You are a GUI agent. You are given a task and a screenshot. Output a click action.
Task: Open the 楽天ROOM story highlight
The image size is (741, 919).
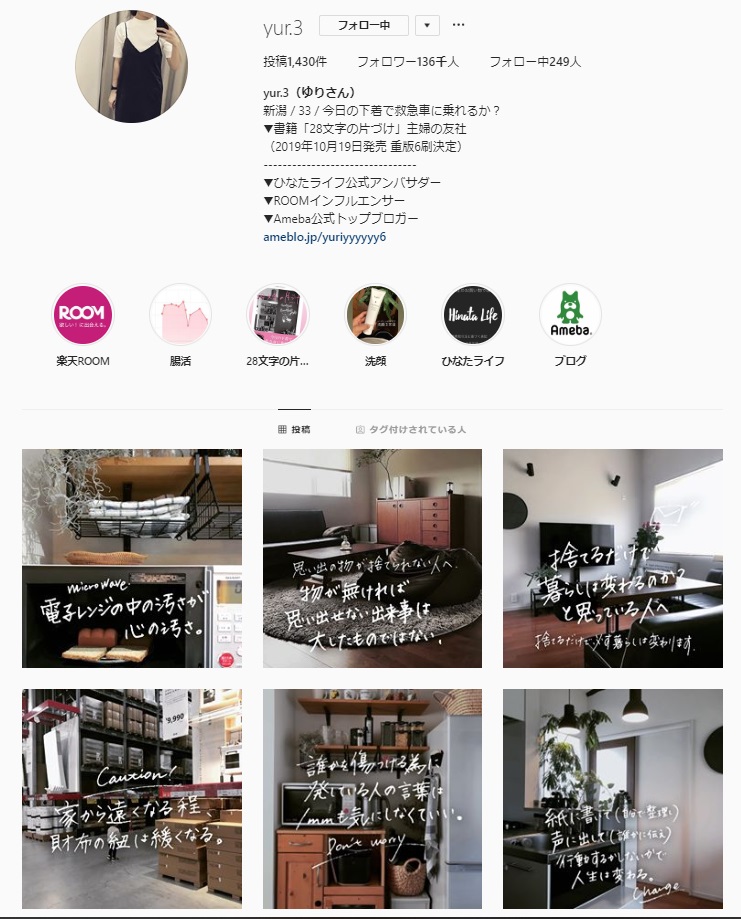point(83,315)
